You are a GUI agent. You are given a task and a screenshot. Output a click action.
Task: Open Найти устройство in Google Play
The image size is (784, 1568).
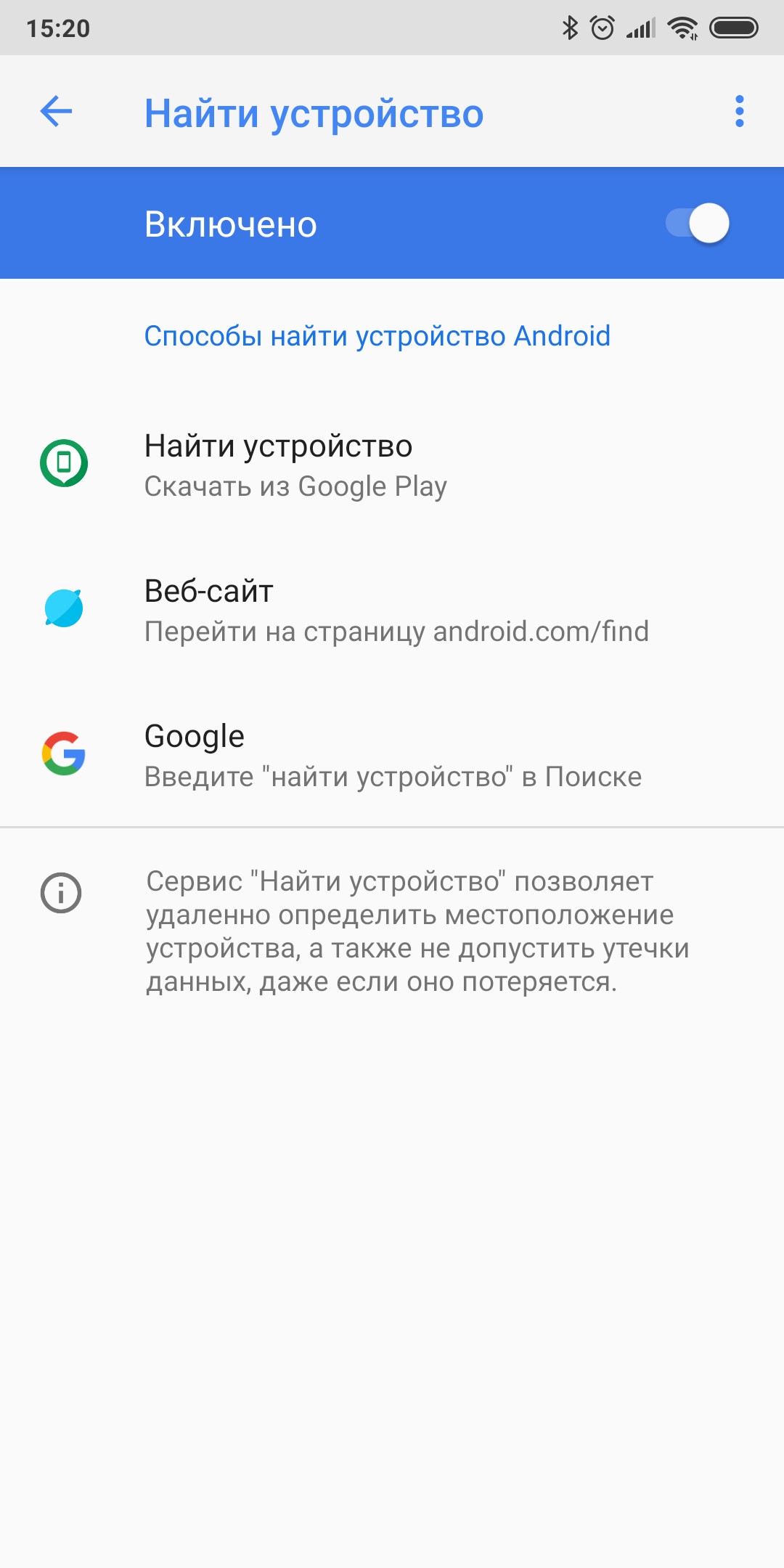(392, 465)
